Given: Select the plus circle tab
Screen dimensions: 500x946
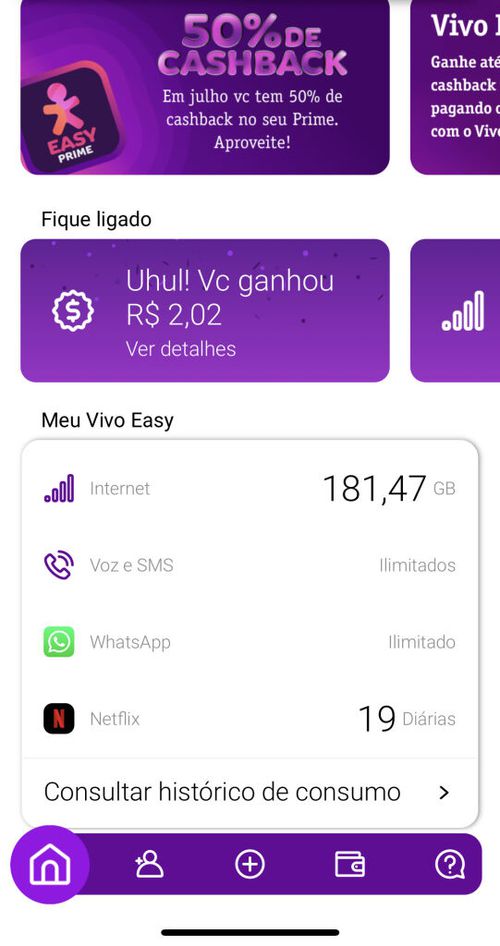Looking at the screenshot, I should click(250, 865).
